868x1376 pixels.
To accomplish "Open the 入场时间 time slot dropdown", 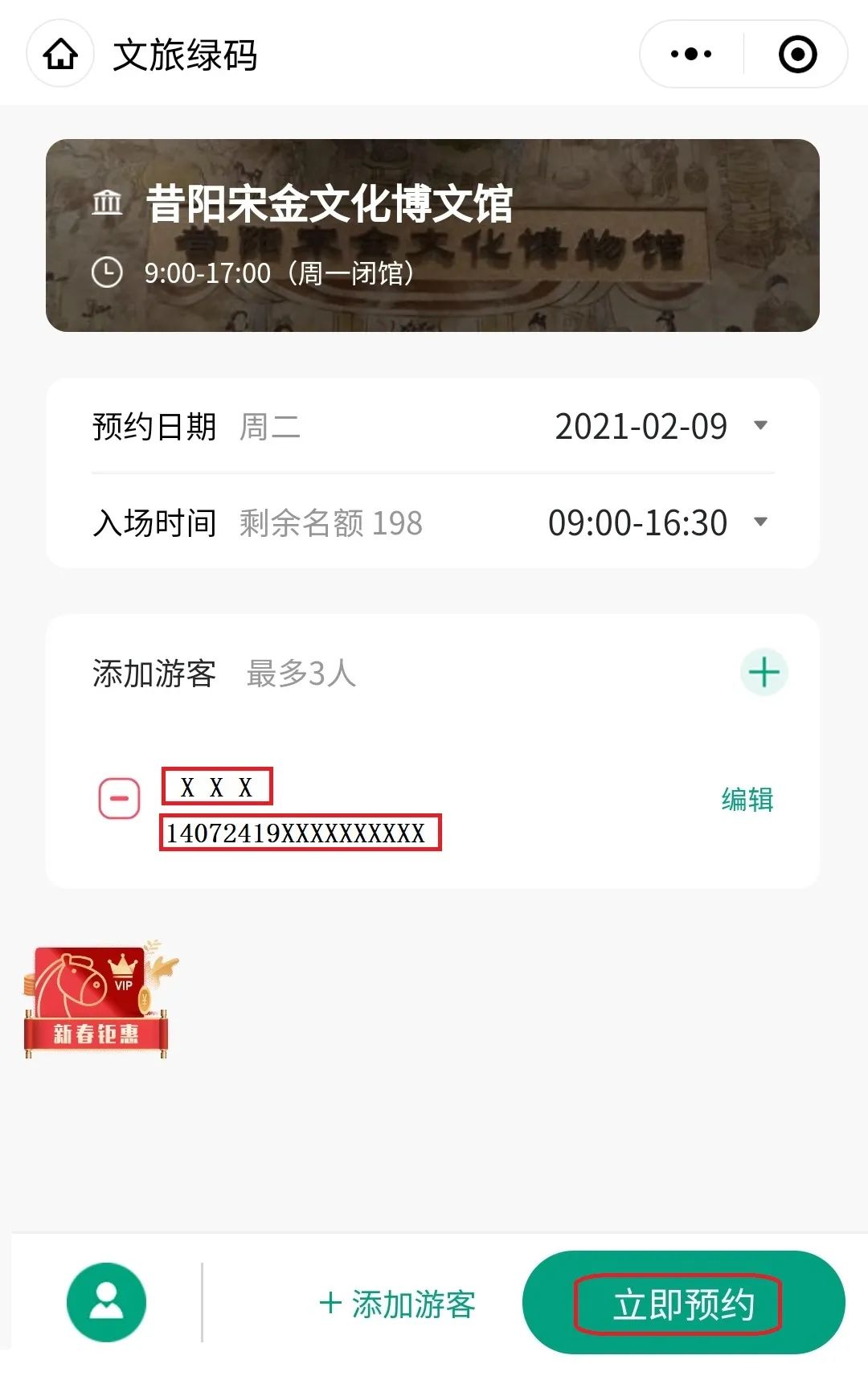I will [759, 522].
